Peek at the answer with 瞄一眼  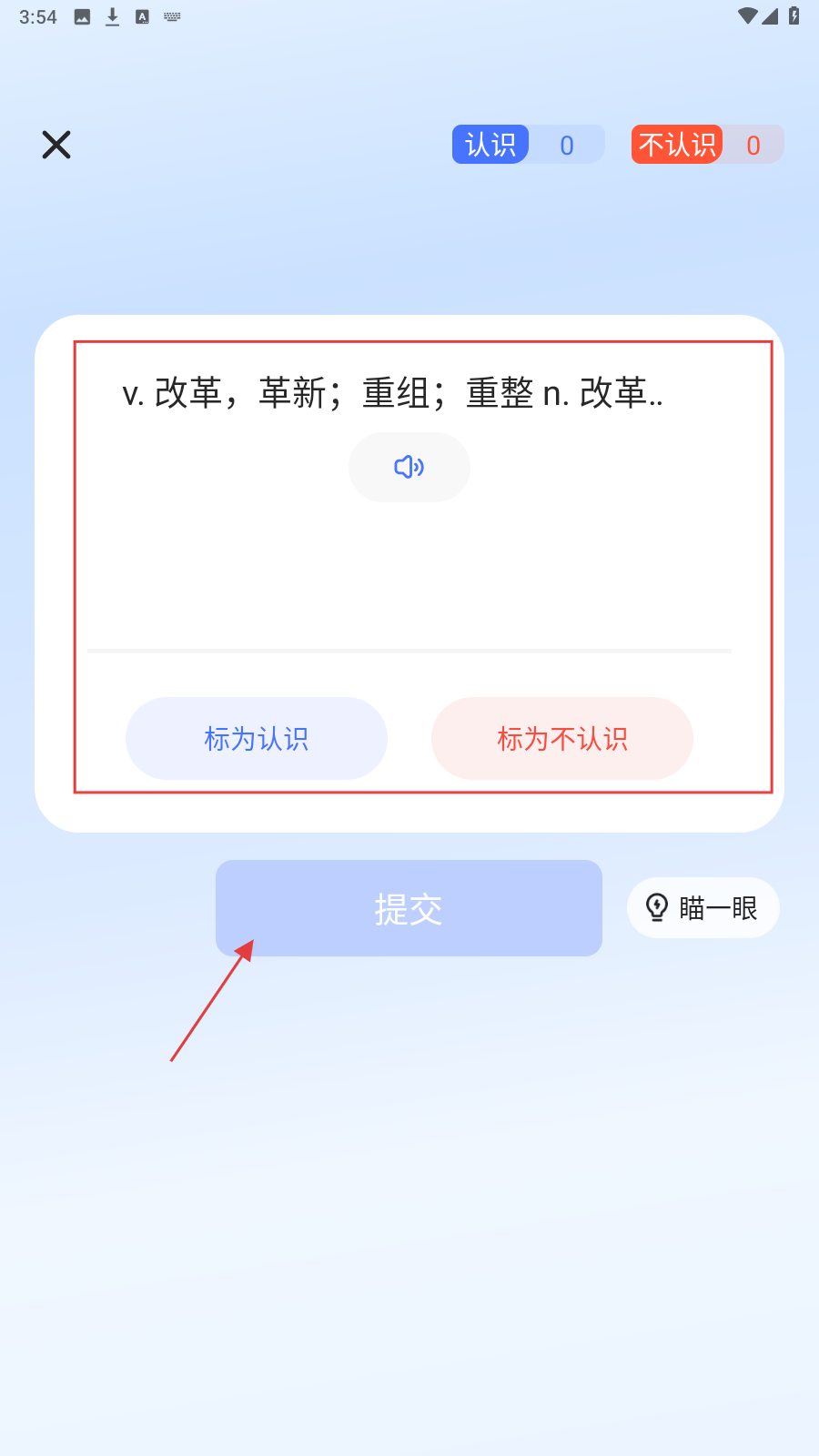coord(703,907)
